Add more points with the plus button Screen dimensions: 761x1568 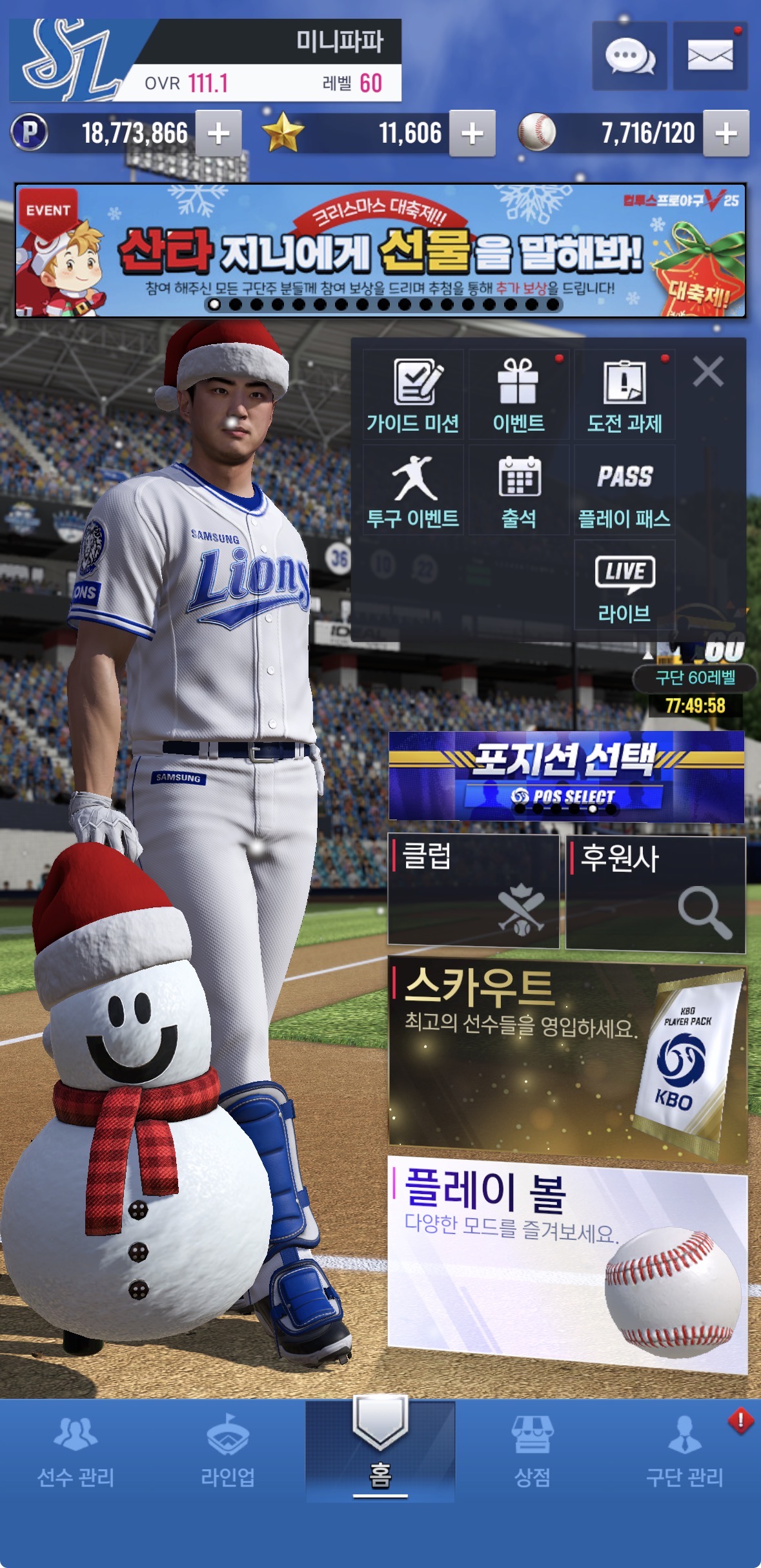[x=218, y=134]
